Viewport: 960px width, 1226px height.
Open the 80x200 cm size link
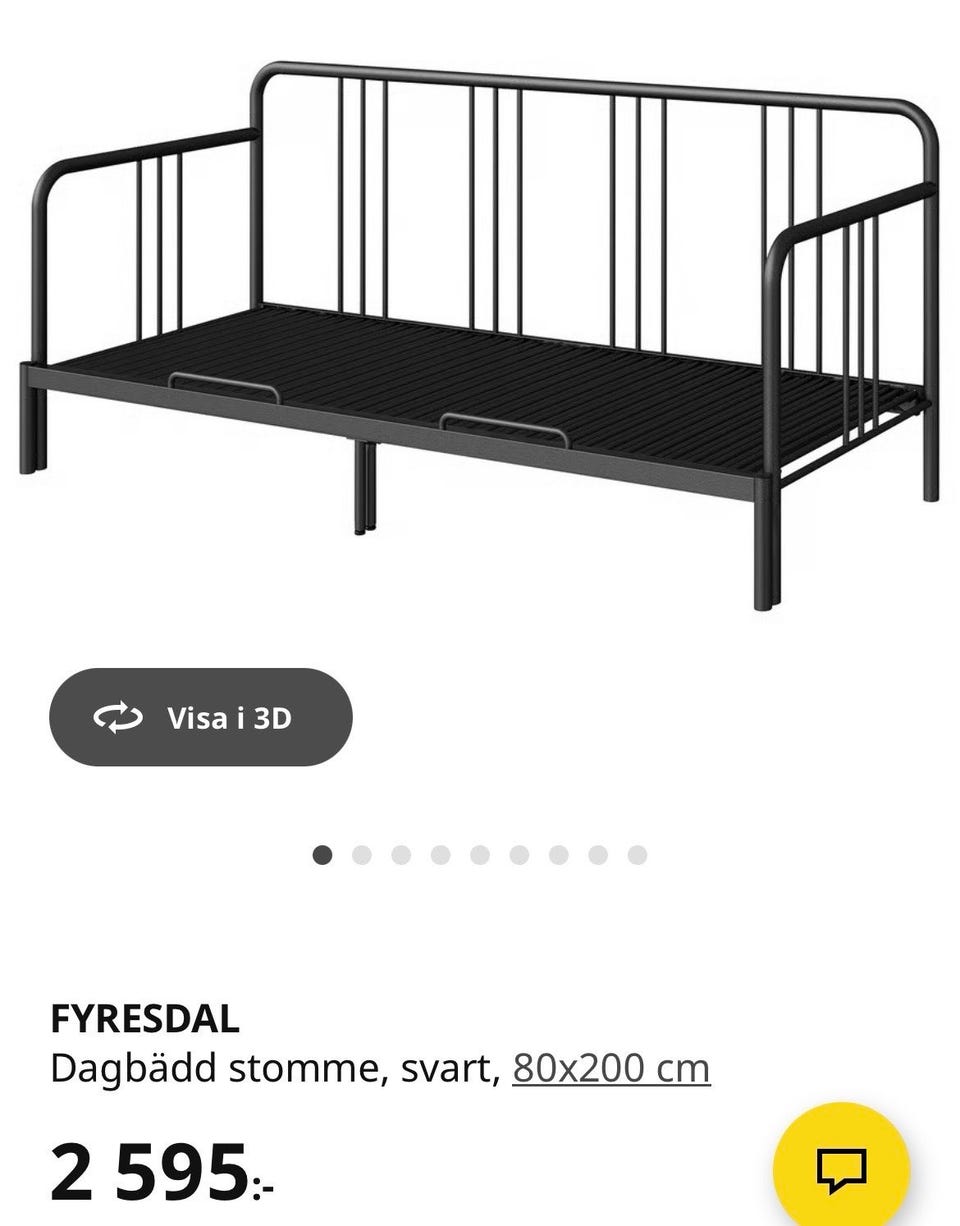click(x=611, y=1068)
